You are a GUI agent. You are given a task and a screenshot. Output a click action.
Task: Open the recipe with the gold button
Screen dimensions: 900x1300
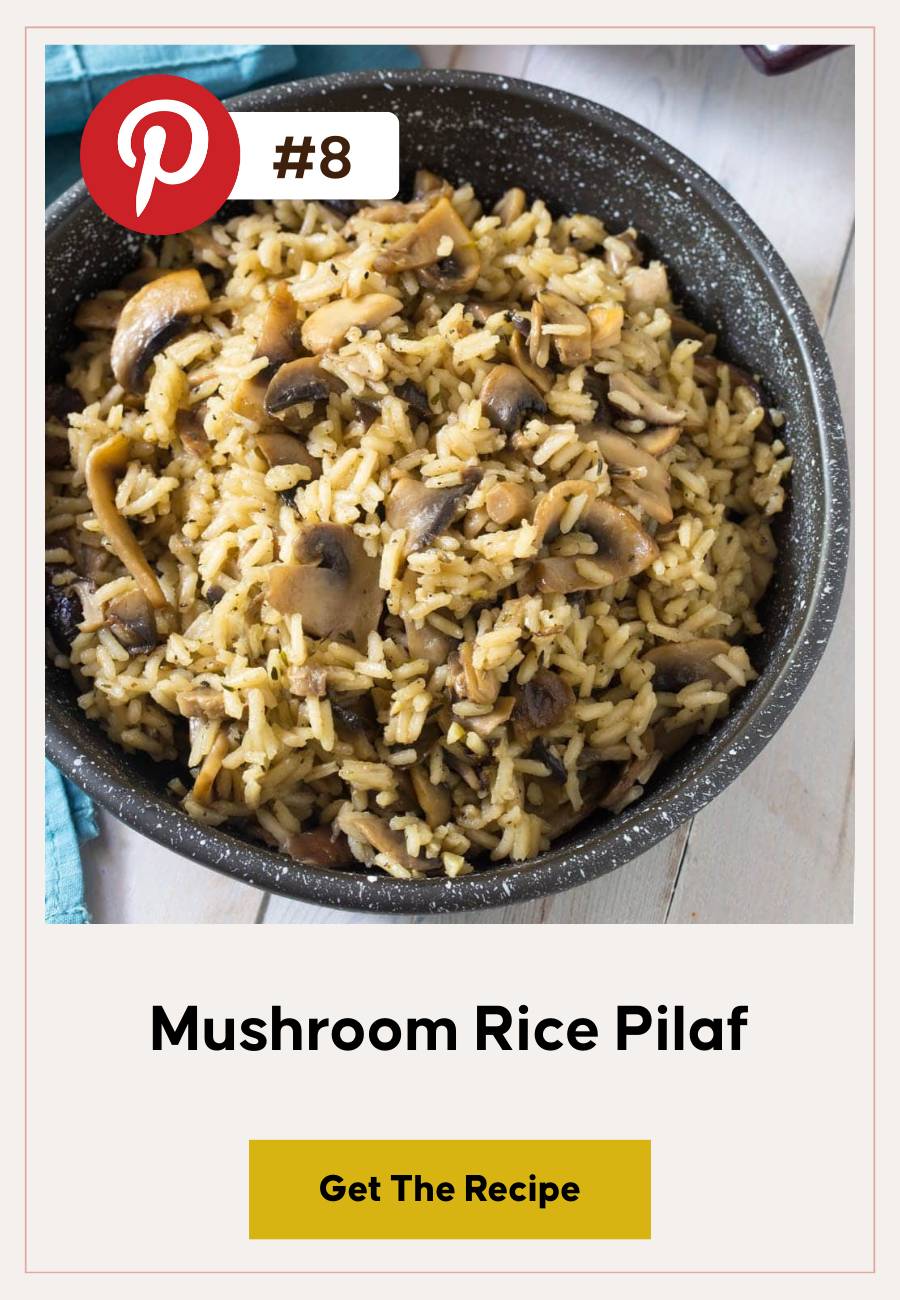449,1190
